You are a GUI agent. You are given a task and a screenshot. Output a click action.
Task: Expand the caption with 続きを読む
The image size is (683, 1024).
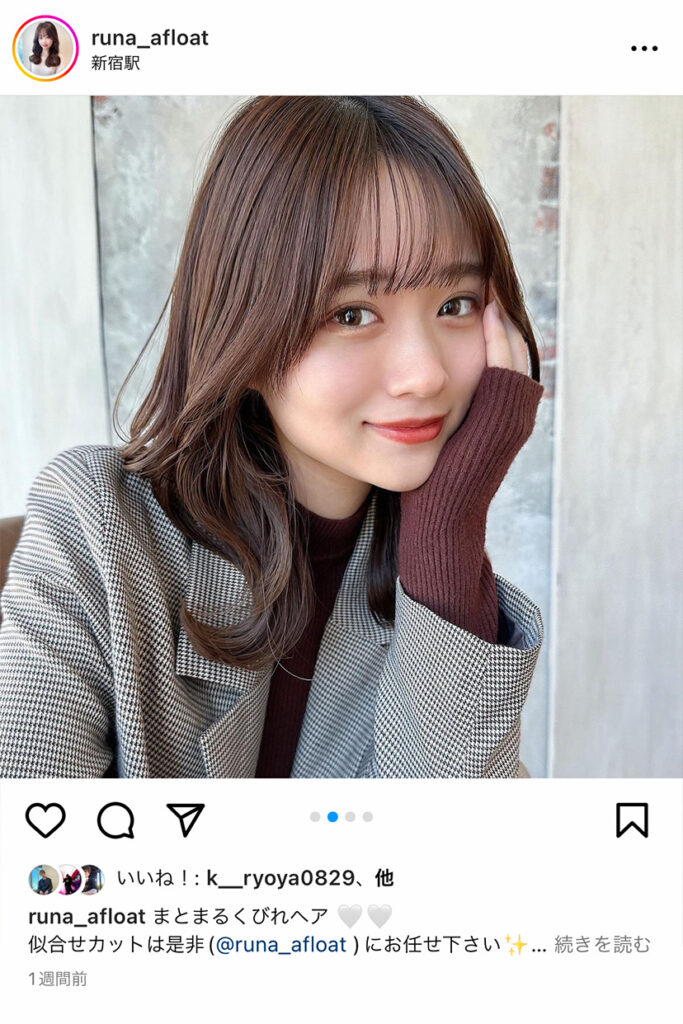click(x=602, y=945)
